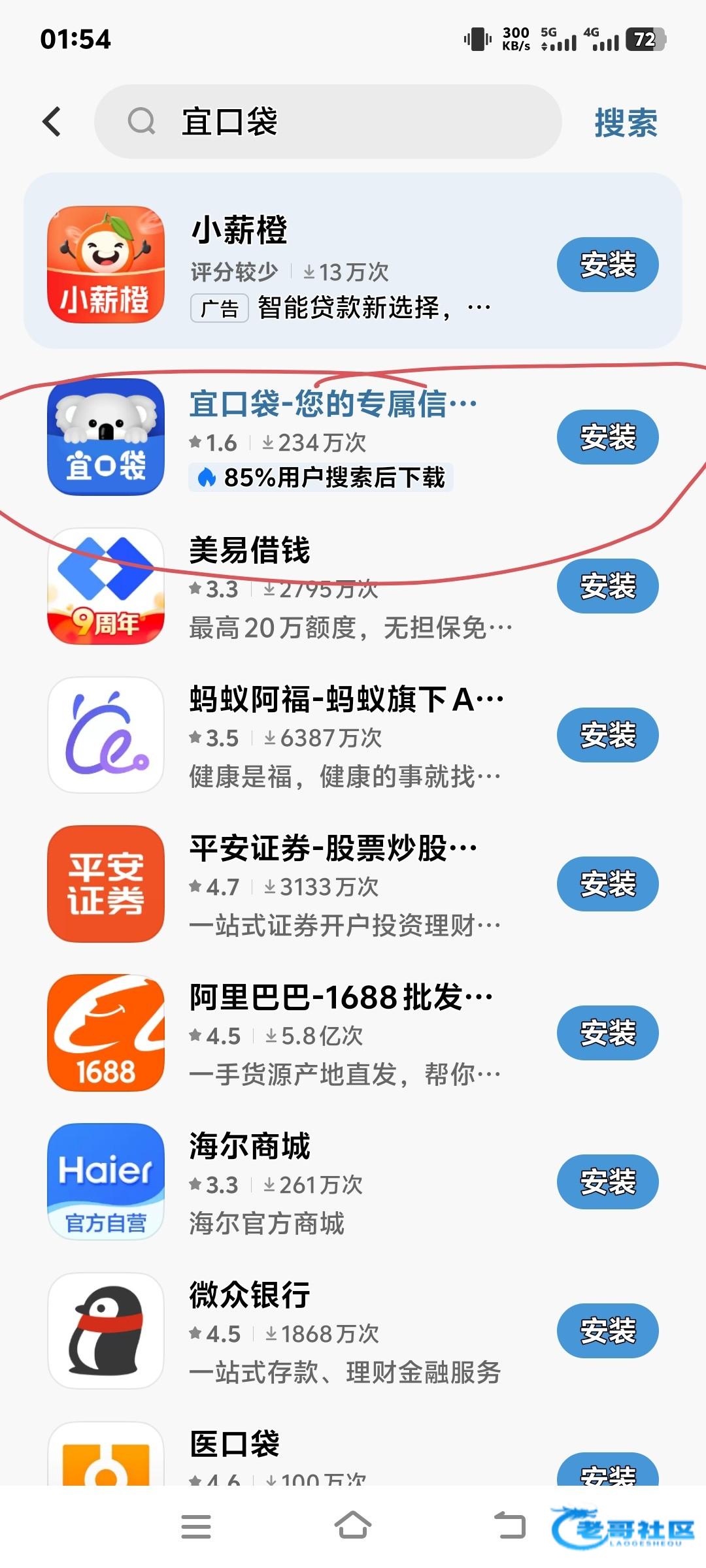The height and width of the screenshot is (1568, 706).
Task: Tap the 搜索 button
Action: (625, 123)
